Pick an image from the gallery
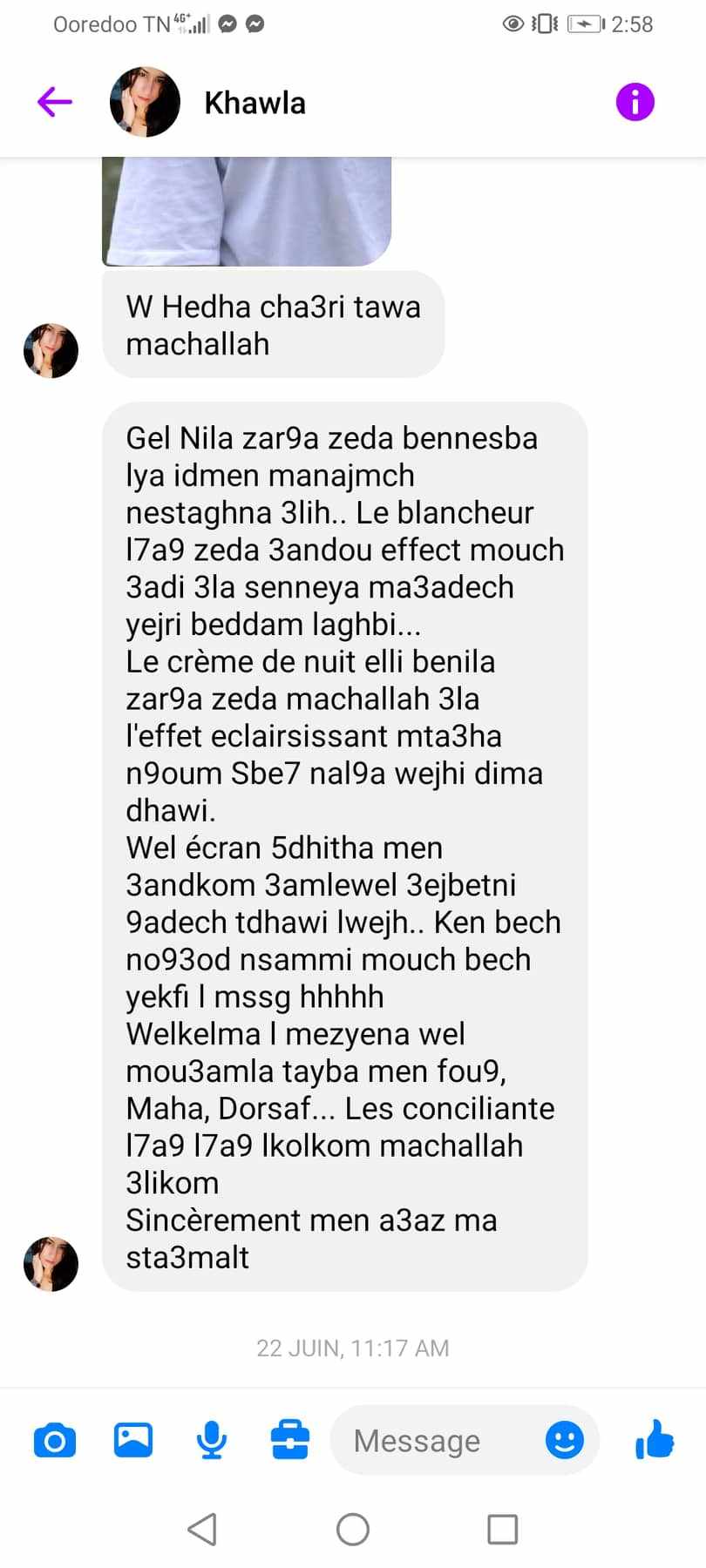 133,1439
